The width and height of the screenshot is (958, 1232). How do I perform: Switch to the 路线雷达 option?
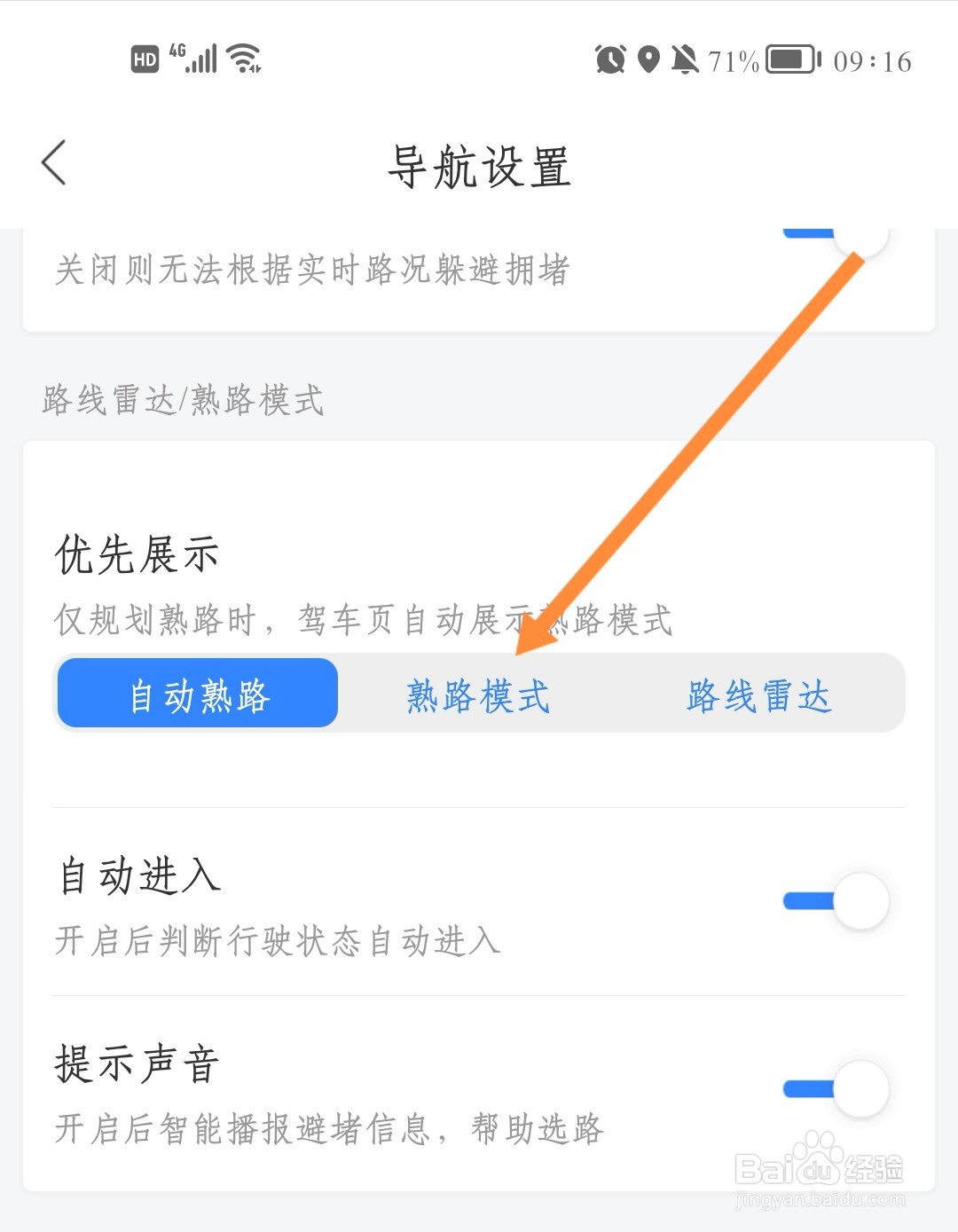(758, 694)
